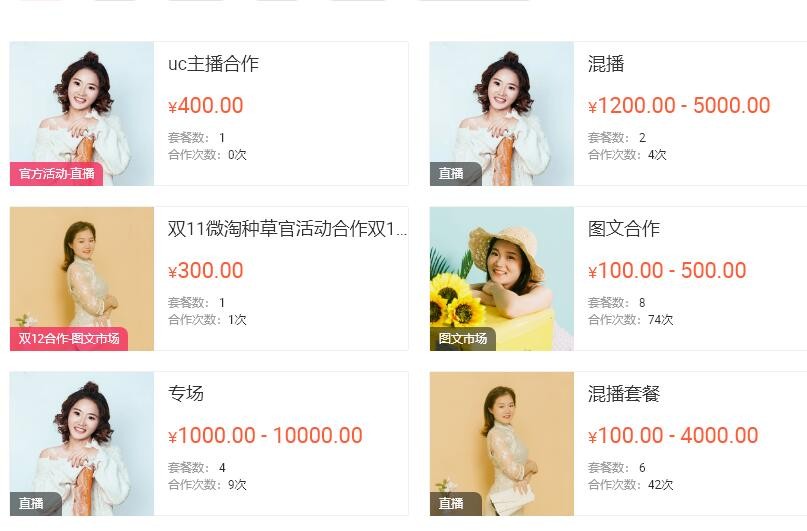This screenshot has width=807, height=531.
Task: Open the uc主播合作 package card
Action: click(x=213, y=64)
